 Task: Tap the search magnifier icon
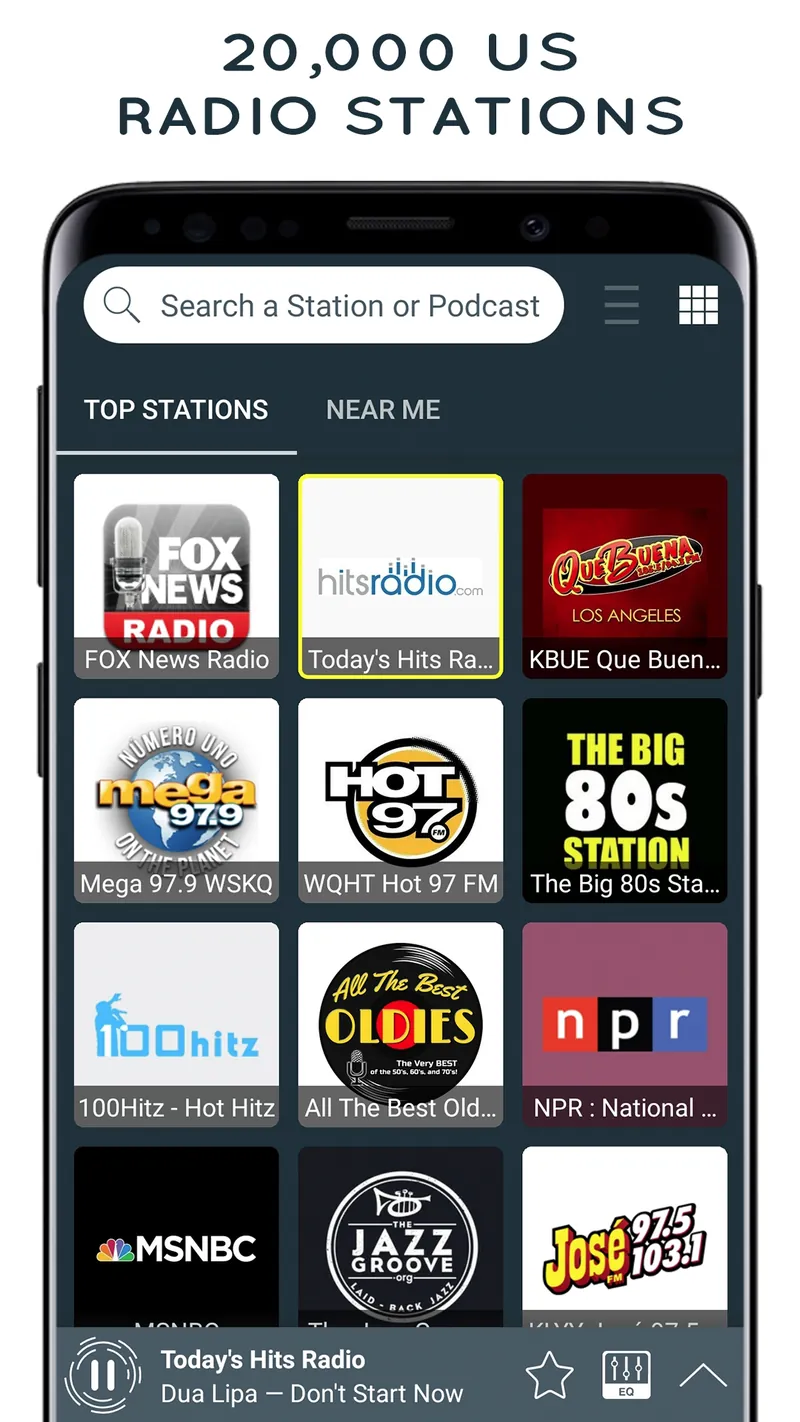(x=121, y=306)
